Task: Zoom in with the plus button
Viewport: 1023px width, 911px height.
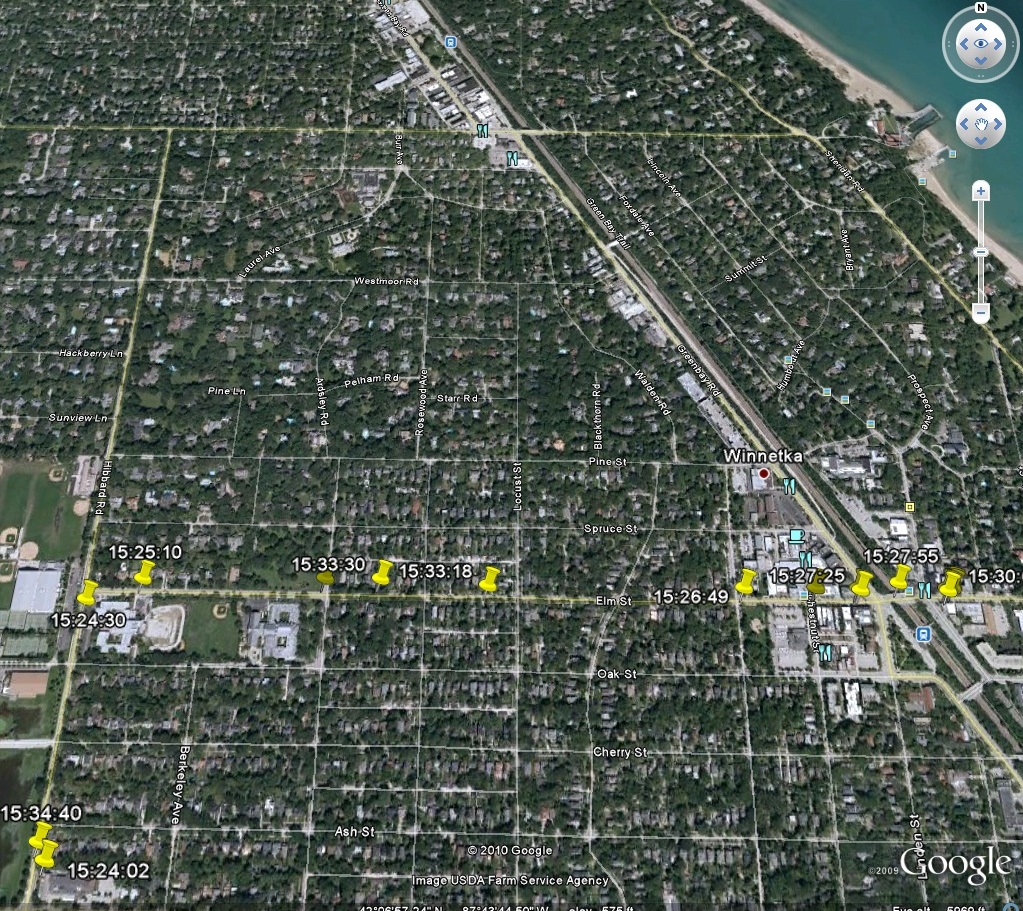Action: [981, 190]
